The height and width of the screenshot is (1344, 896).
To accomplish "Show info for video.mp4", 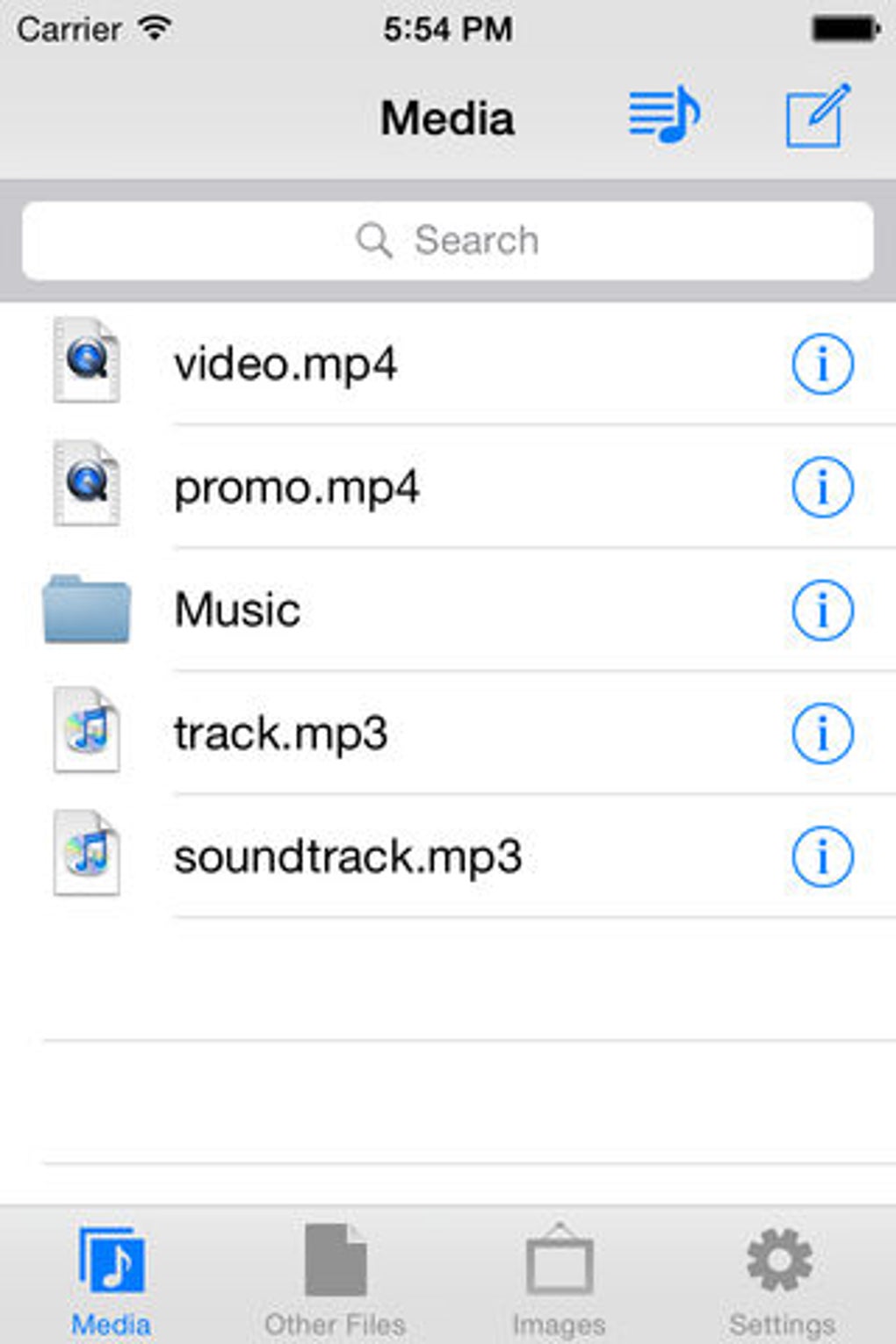I will tap(822, 364).
